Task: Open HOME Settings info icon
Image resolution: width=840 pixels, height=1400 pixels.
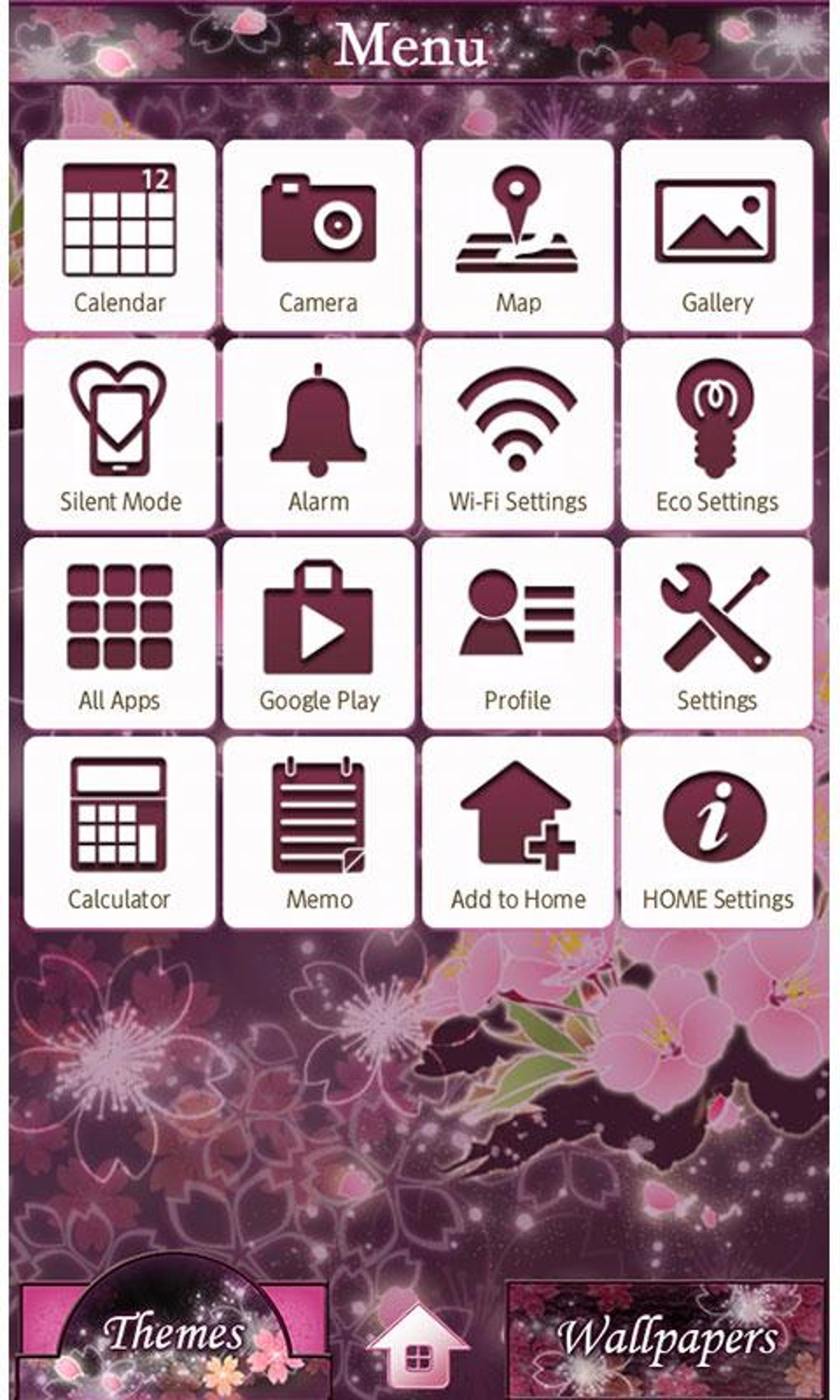Action: 715,828
